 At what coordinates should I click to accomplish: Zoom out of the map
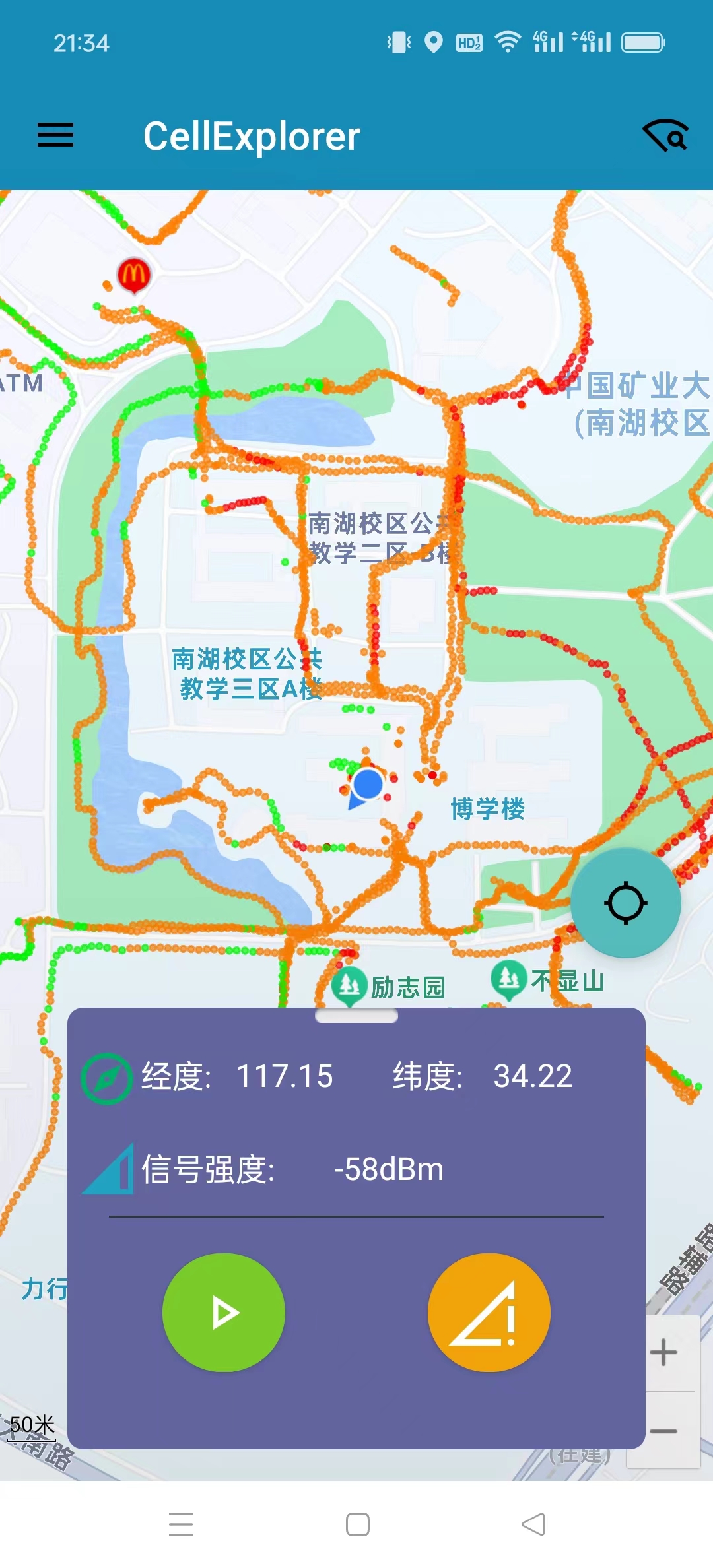(x=663, y=1431)
